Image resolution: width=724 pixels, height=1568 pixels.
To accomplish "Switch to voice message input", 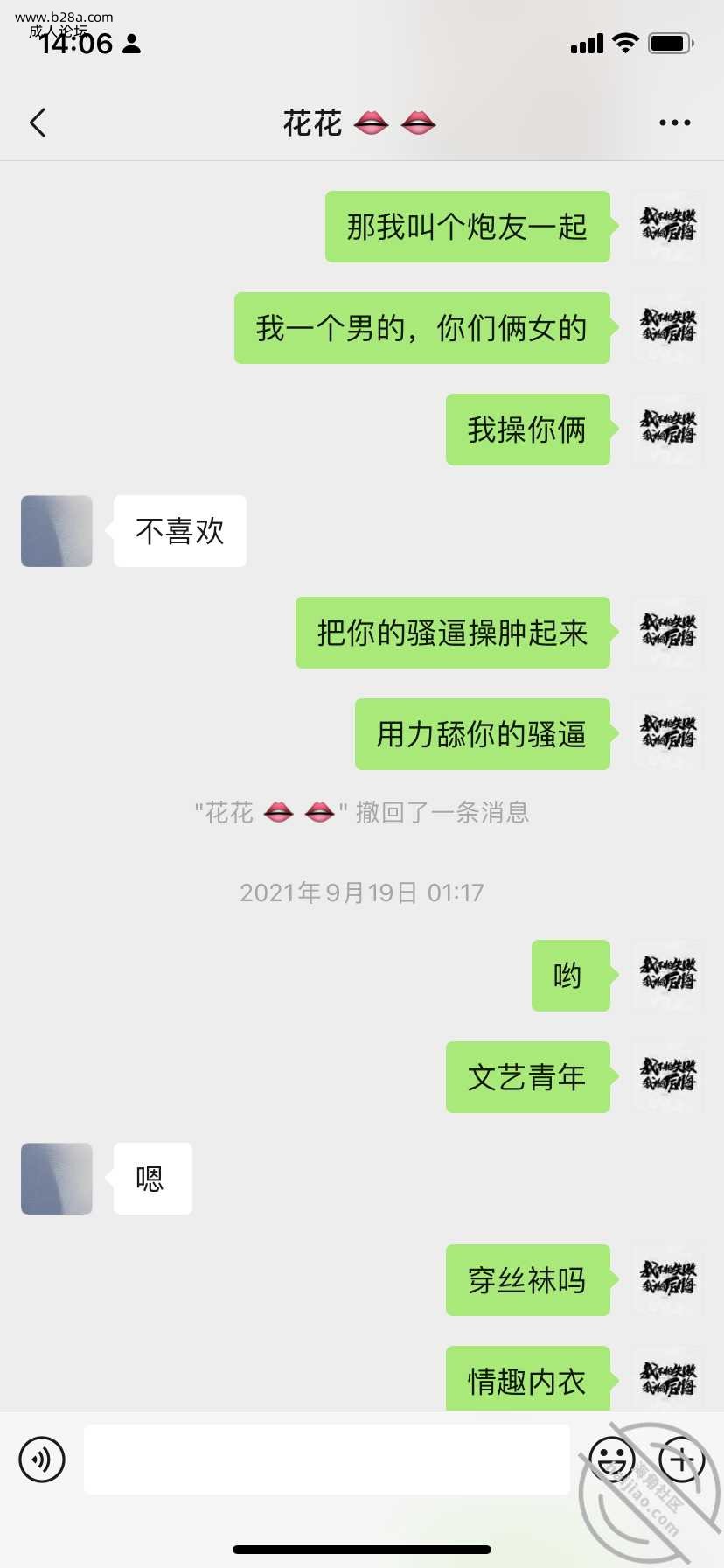I will coord(42,1459).
